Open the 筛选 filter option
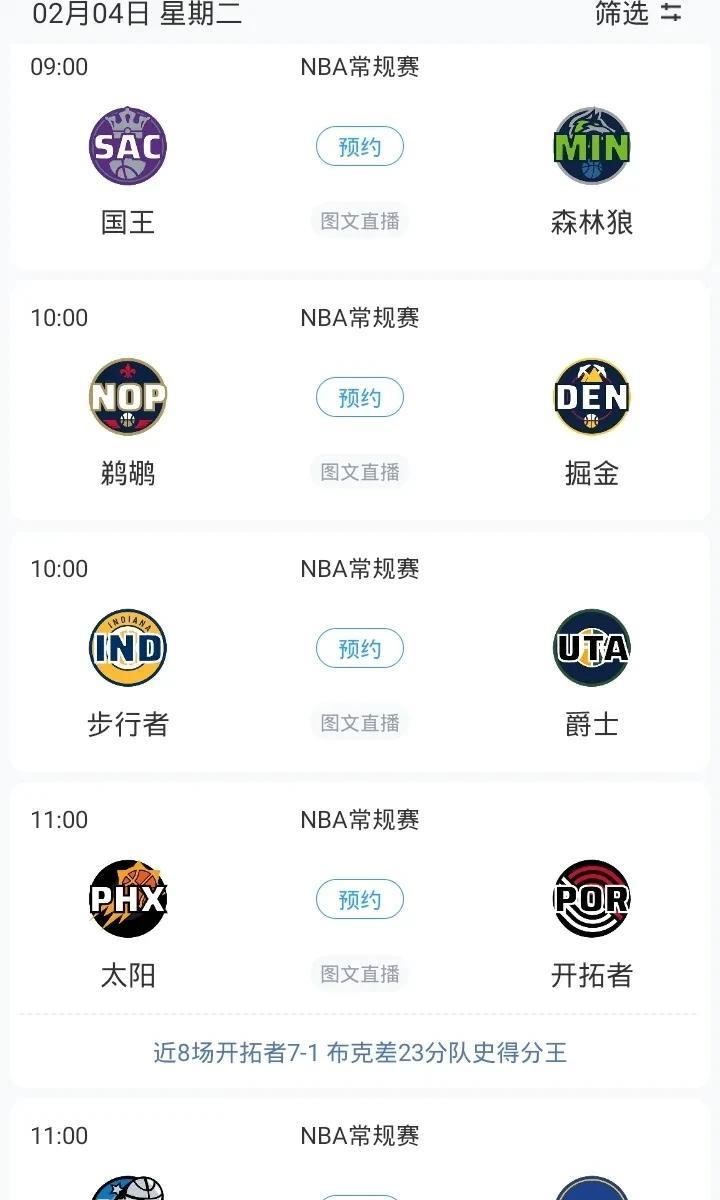Screen dimensions: 720x1200 click(638, 13)
